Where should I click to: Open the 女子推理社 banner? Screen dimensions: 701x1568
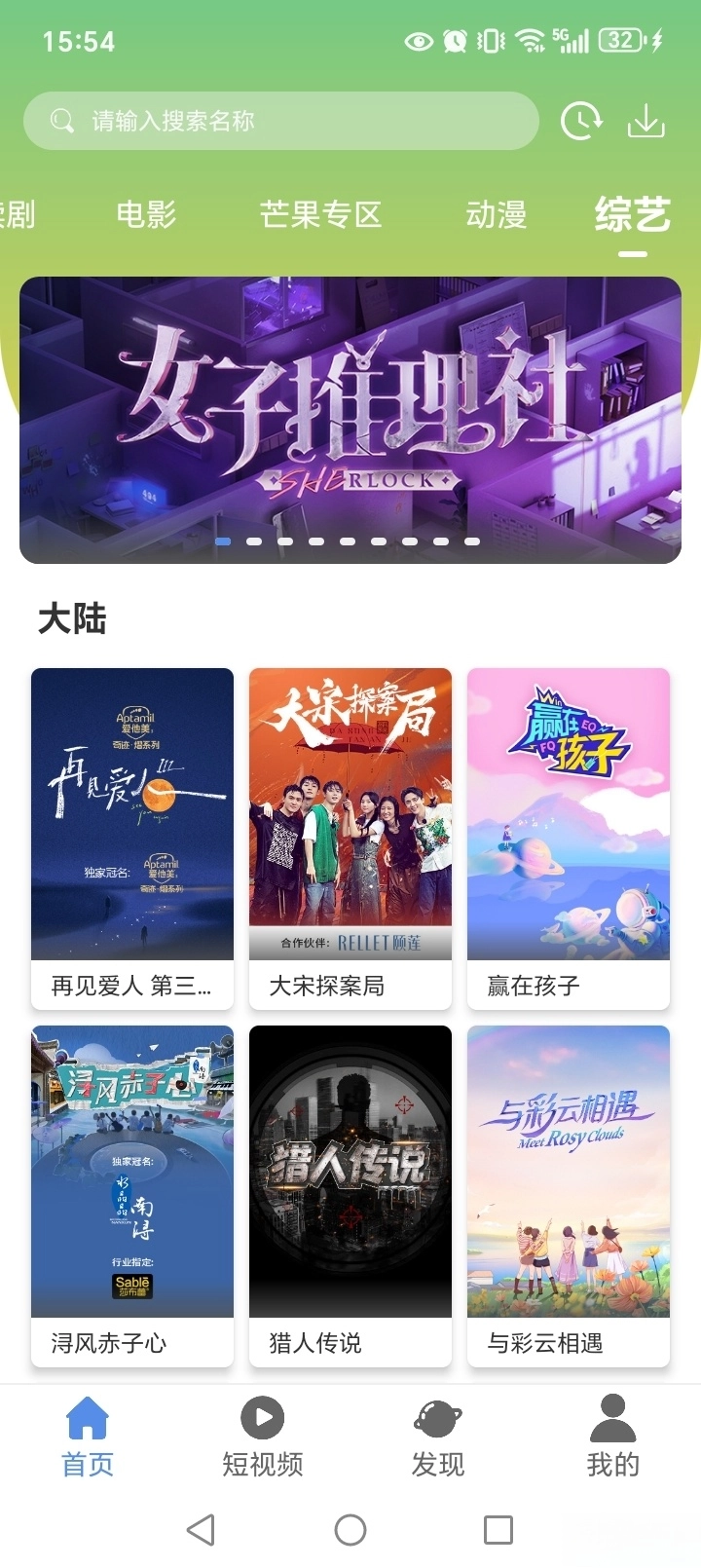pos(350,419)
